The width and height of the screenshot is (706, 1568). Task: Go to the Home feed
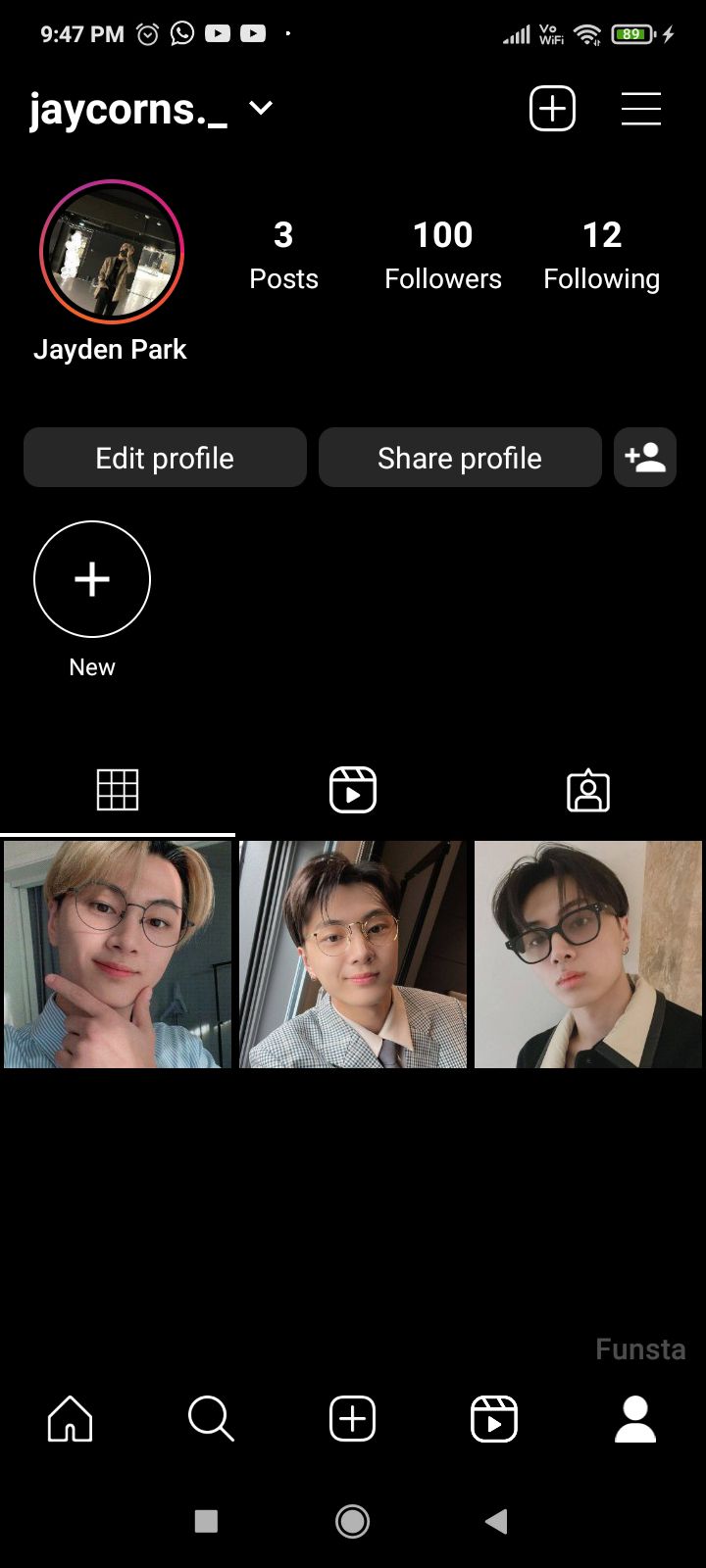tap(71, 1419)
